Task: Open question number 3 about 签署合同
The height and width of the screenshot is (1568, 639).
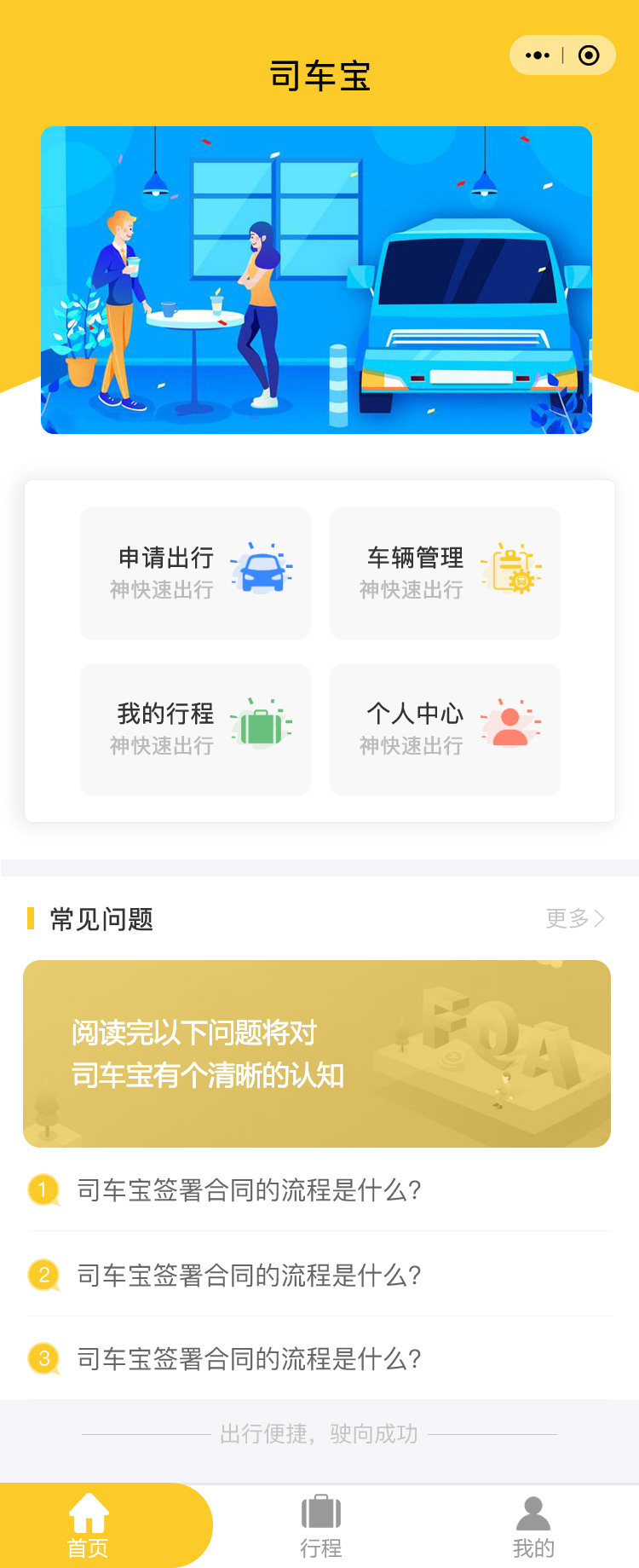Action: pos(249,1358)
